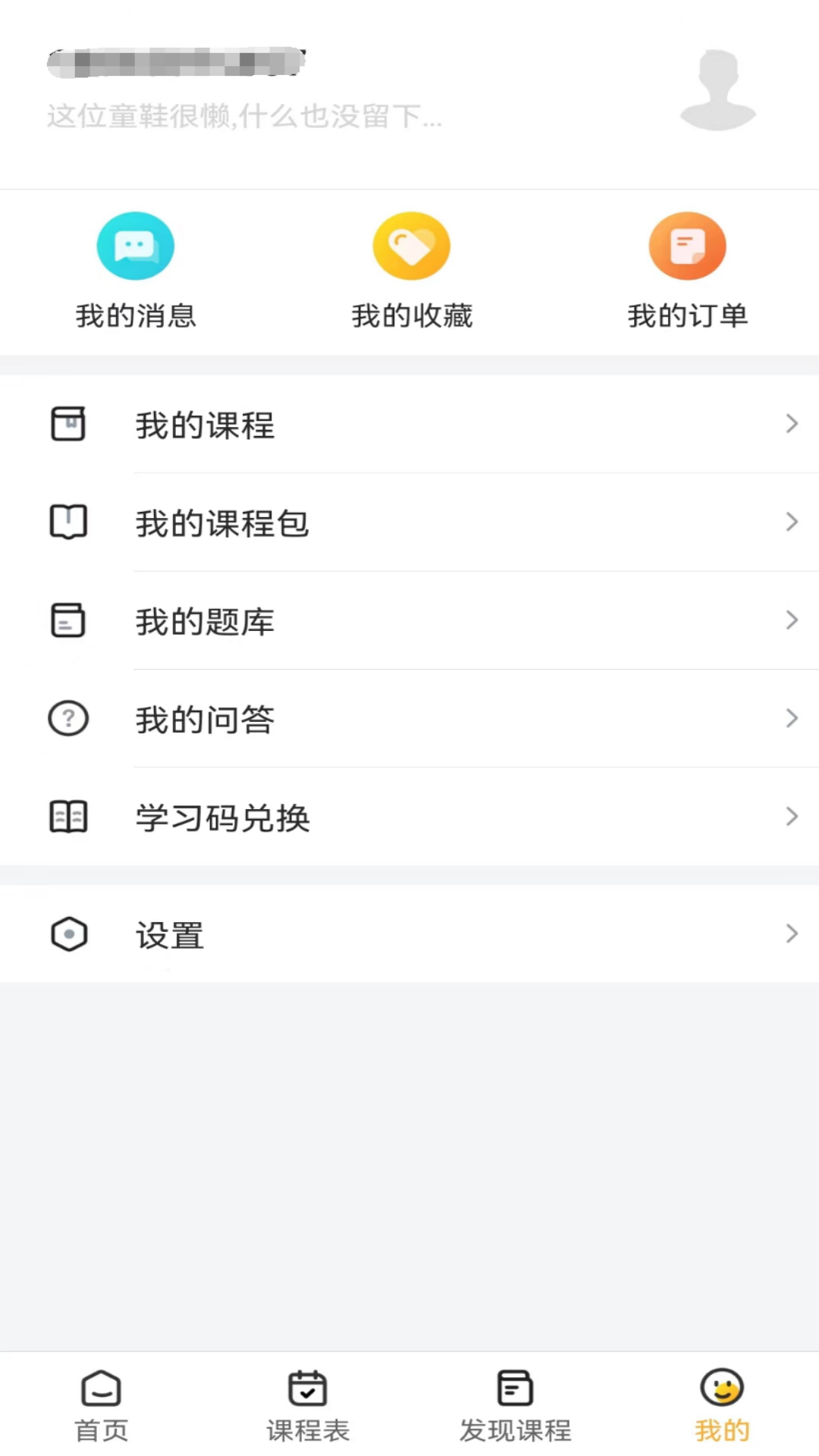
Task: Click the 我的问答 question mark icon
Action: pyautogui.click(x=68, y=718)
